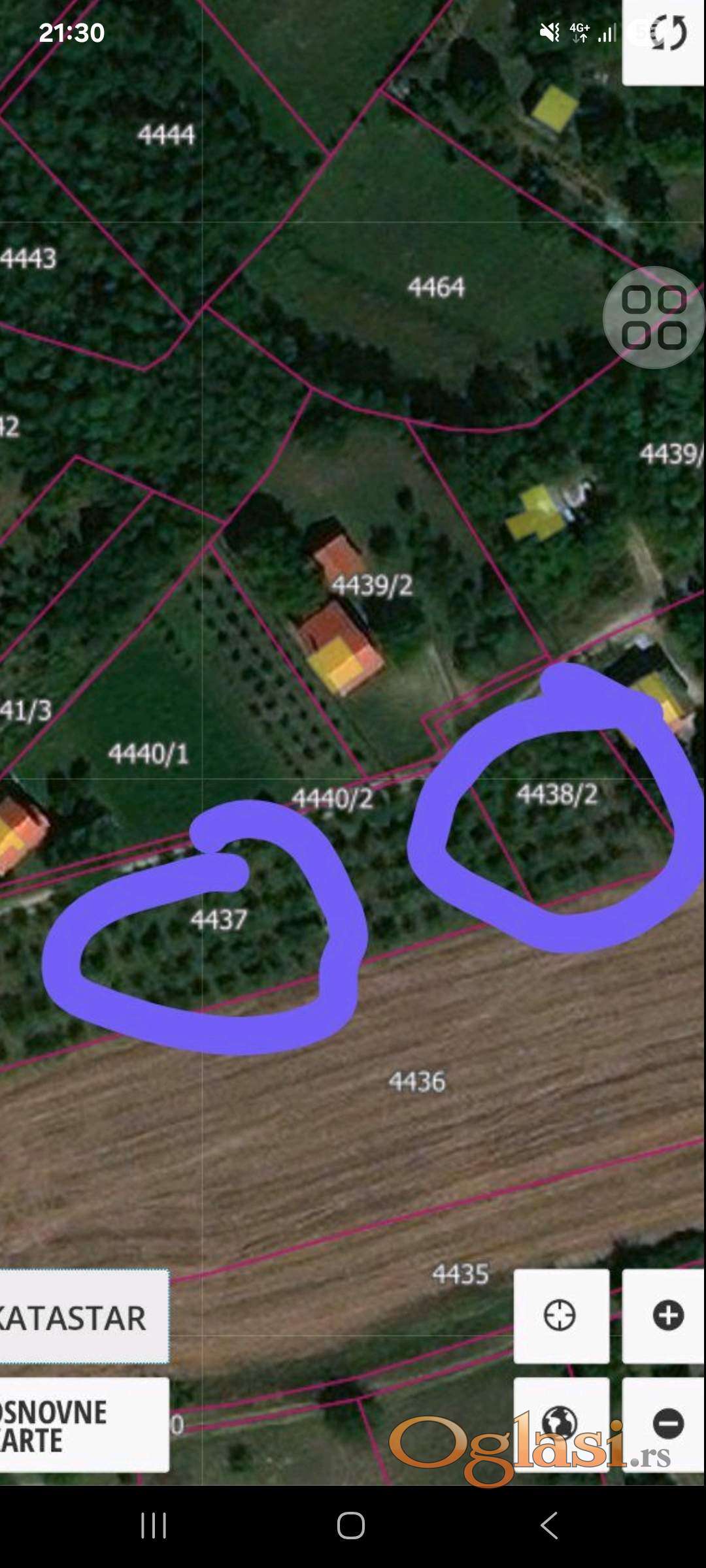Viewport: 706px width, 1568px height.
Task: Zoom out with the minus button
Action: [x=667, y=1424]
